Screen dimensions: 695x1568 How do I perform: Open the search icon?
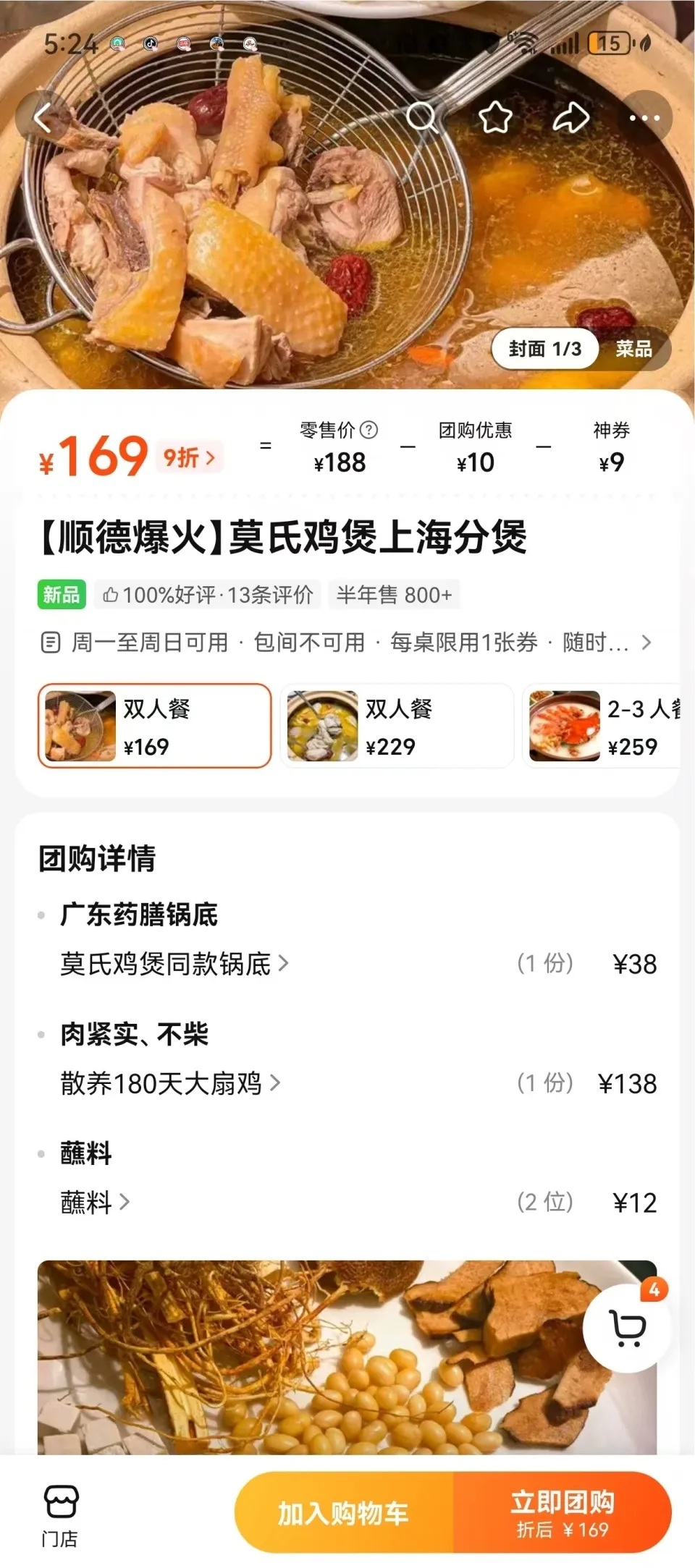421,117
